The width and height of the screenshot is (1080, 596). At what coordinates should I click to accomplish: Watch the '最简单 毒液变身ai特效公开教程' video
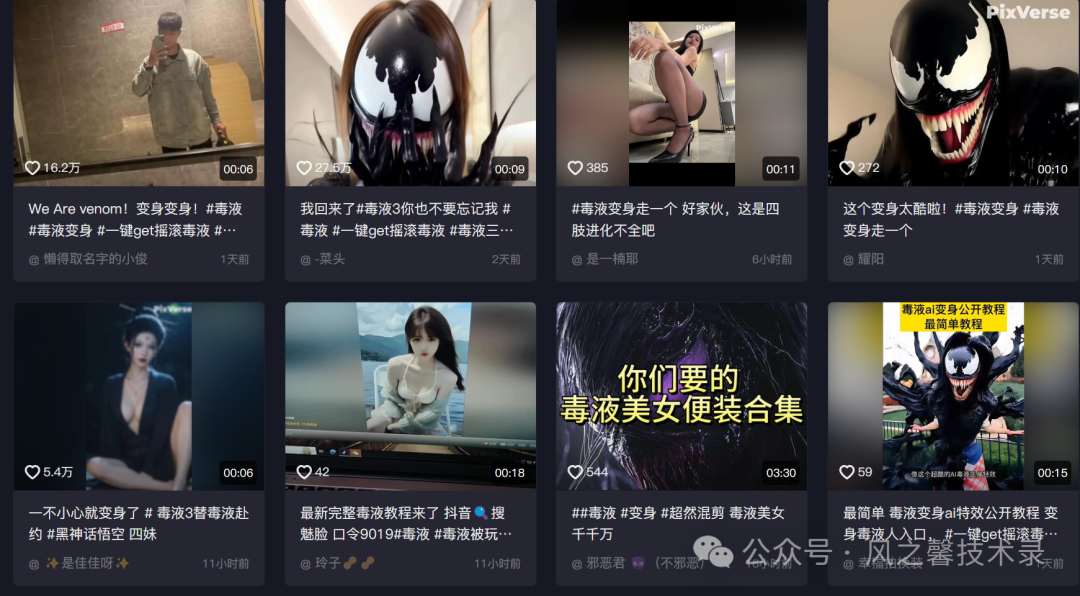point(953,396)
